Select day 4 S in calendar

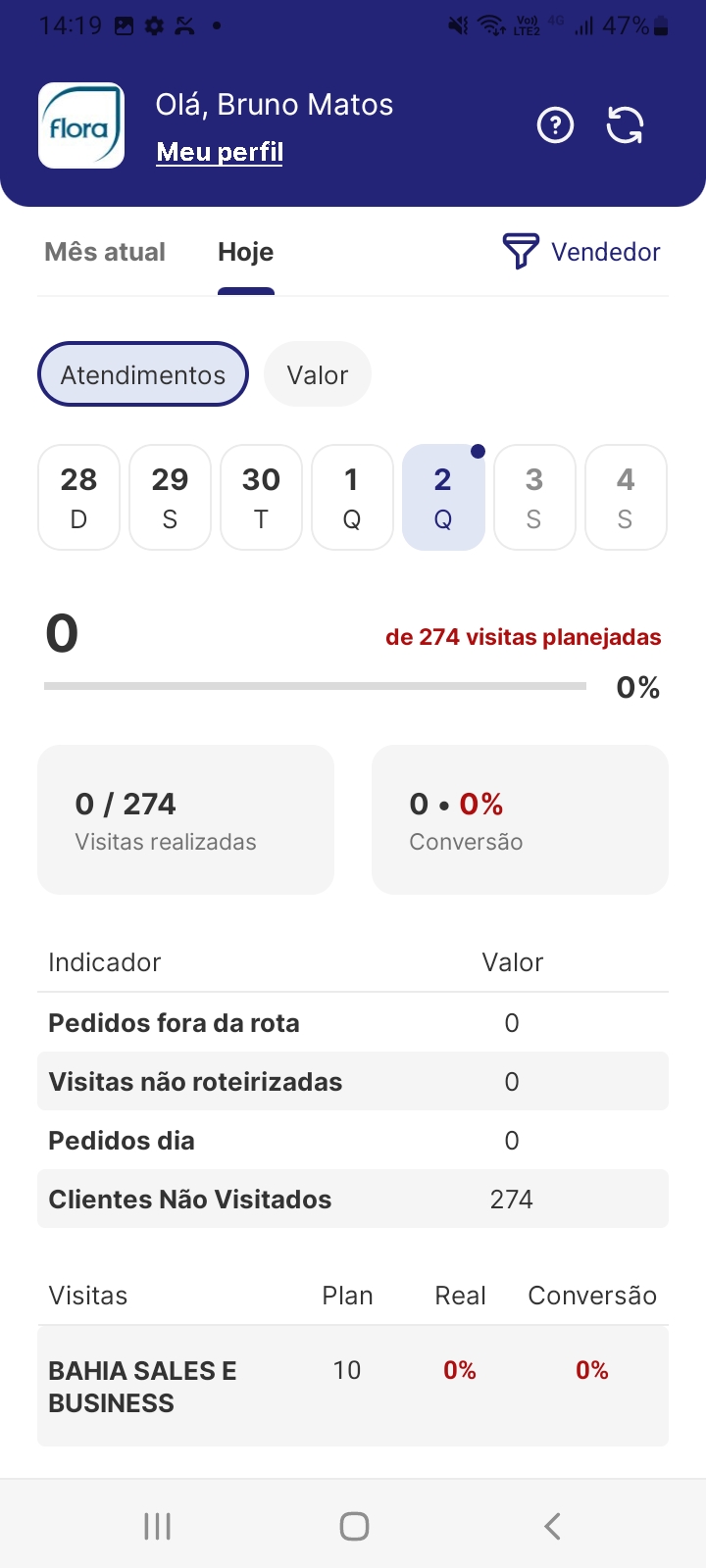point(626,497)
